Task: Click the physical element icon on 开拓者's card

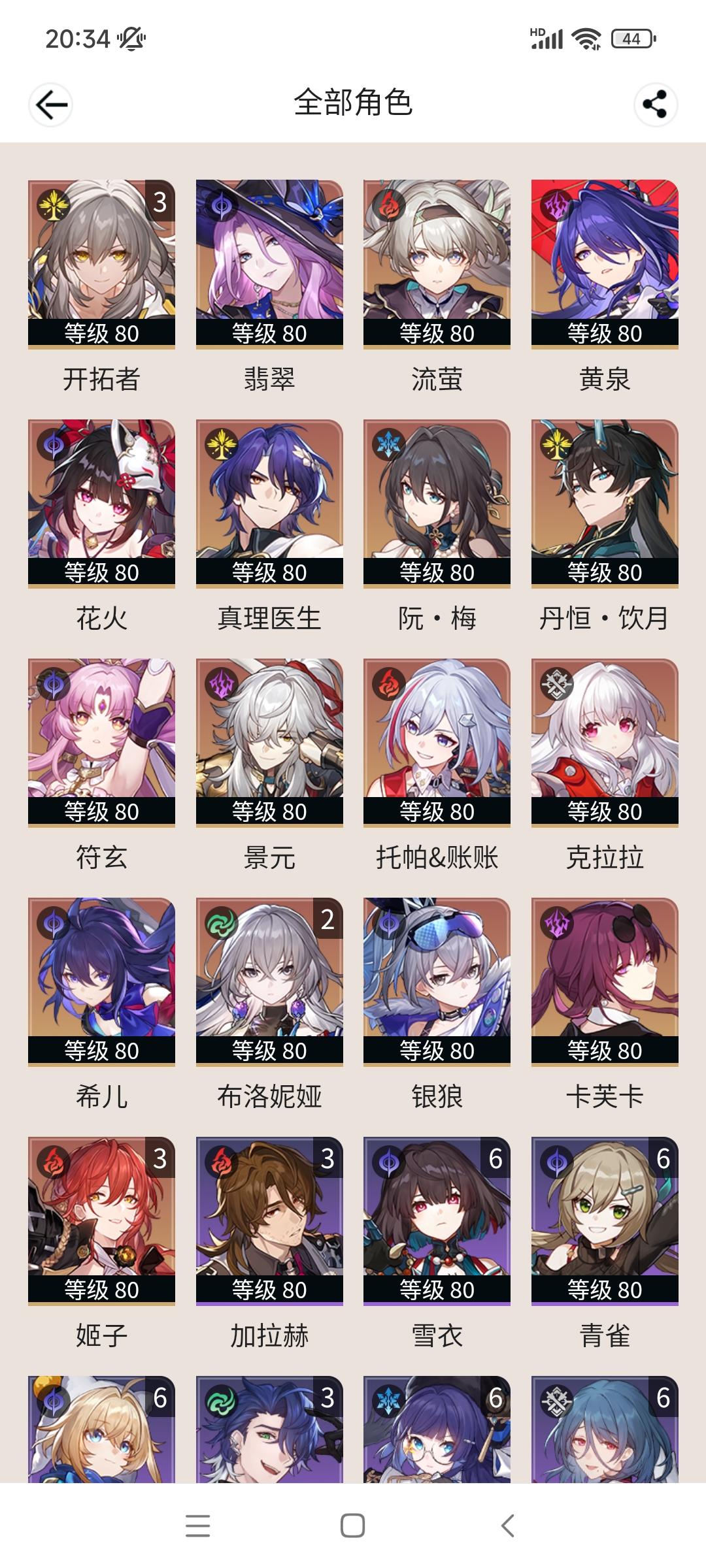Action: [54, 204]
